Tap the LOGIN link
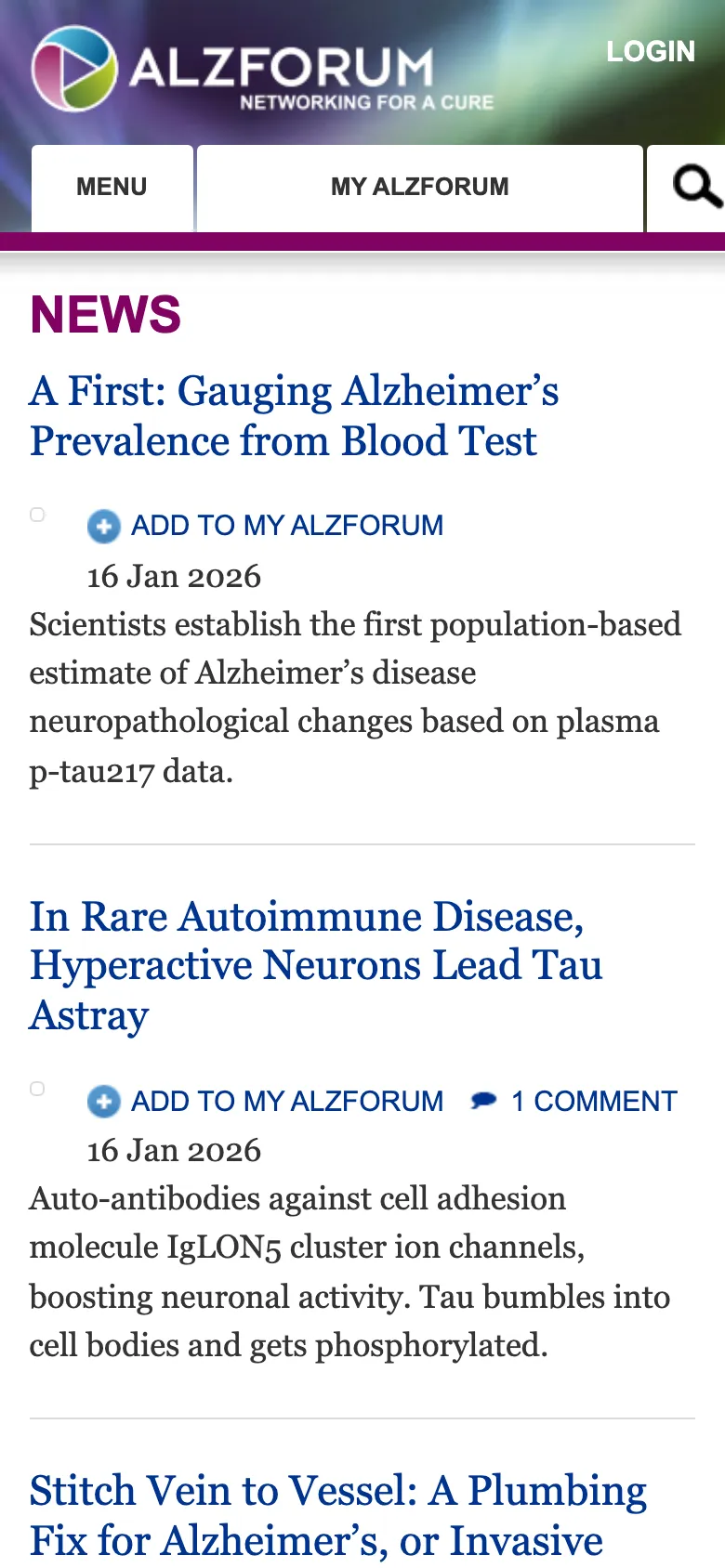 pyautogui.click(x=651, y=51)
